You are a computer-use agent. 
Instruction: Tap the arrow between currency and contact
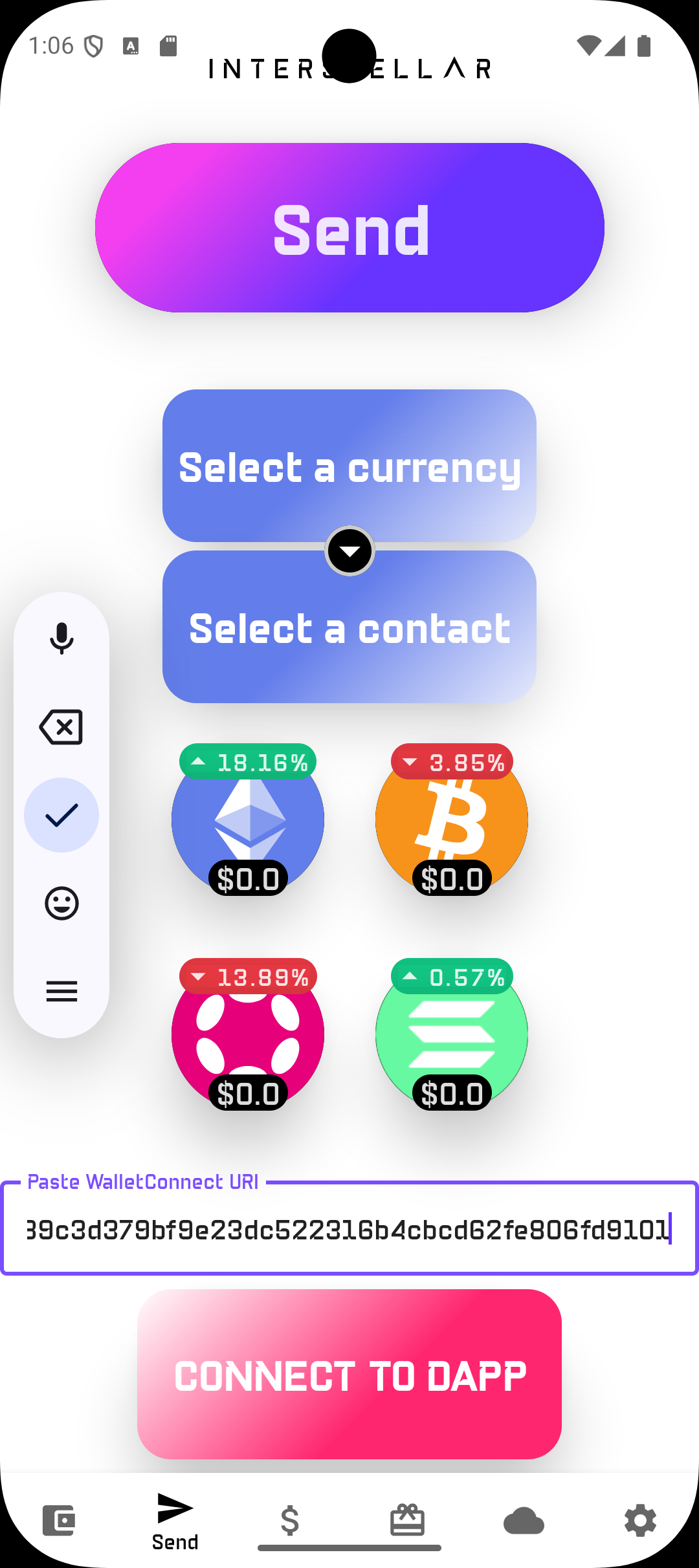point(349,550)
